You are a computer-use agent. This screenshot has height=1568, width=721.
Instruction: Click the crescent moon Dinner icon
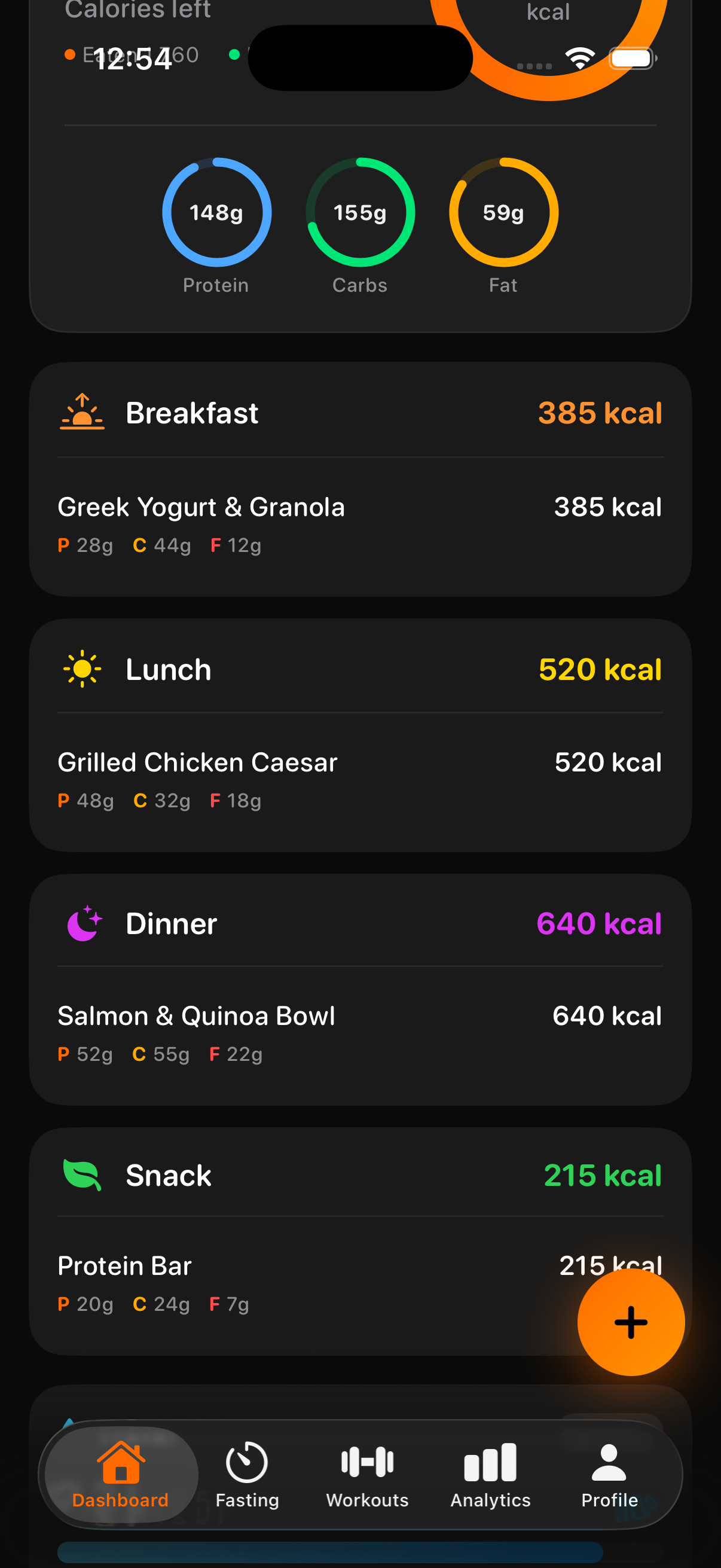click(x=83, y=923)
